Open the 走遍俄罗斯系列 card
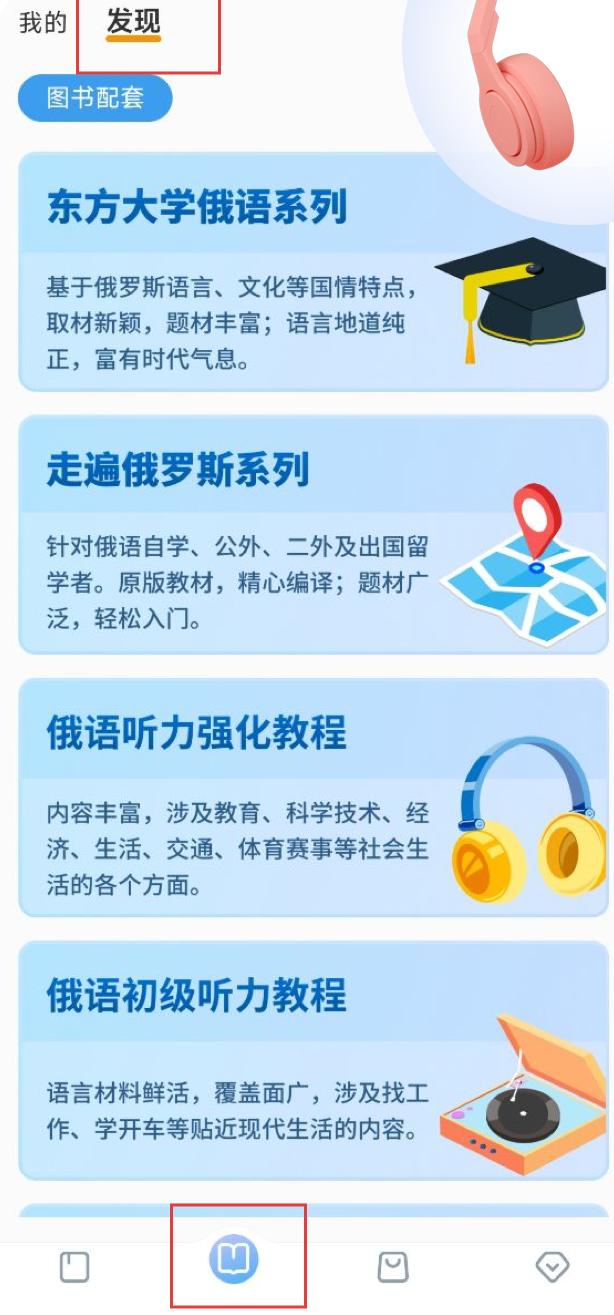Image resolution: width=614 pixels, height=1315 pixels. click(x=313, y=534)
